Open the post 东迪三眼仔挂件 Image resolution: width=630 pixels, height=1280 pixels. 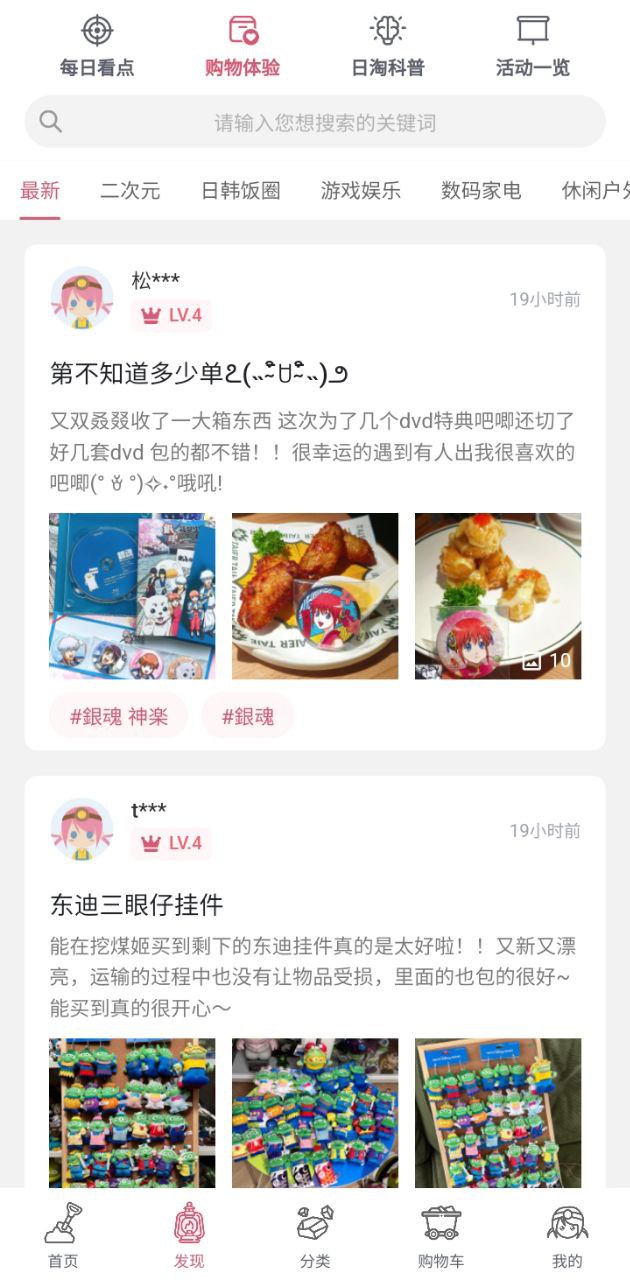point(136,905)
